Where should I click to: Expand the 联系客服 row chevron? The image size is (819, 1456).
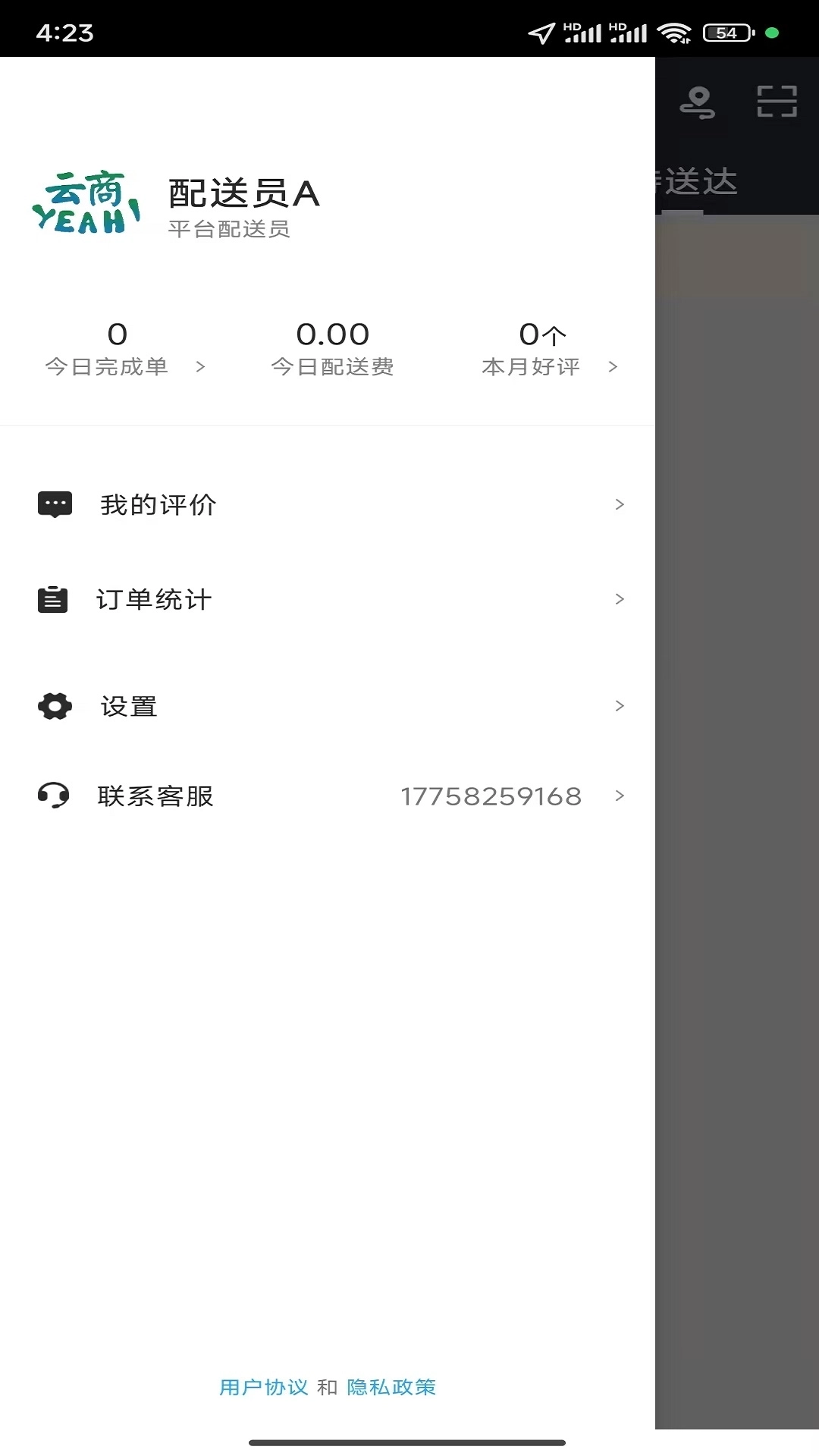click(620, 796)
